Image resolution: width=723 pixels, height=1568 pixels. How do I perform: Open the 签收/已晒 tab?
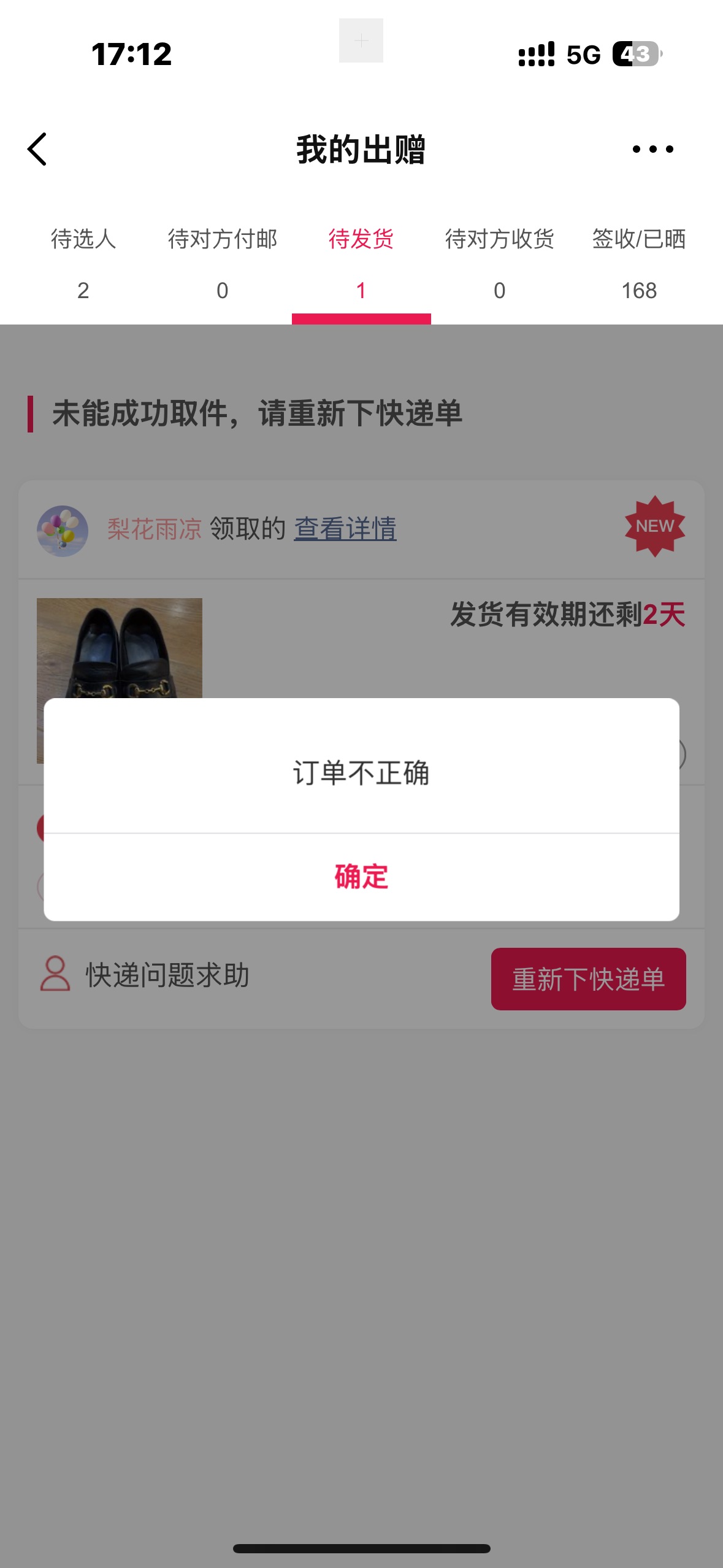[639, 264]
